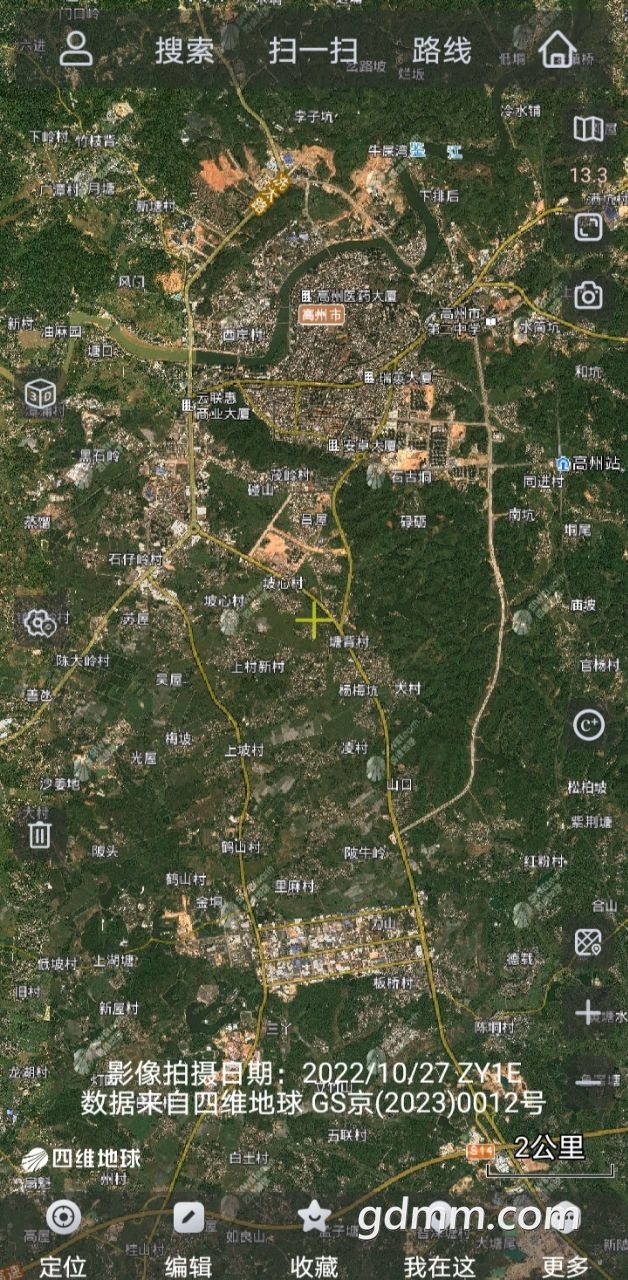Switch to 3D view
The width and height of the screenshot is (628, 1280).
(x=40, y=392)
